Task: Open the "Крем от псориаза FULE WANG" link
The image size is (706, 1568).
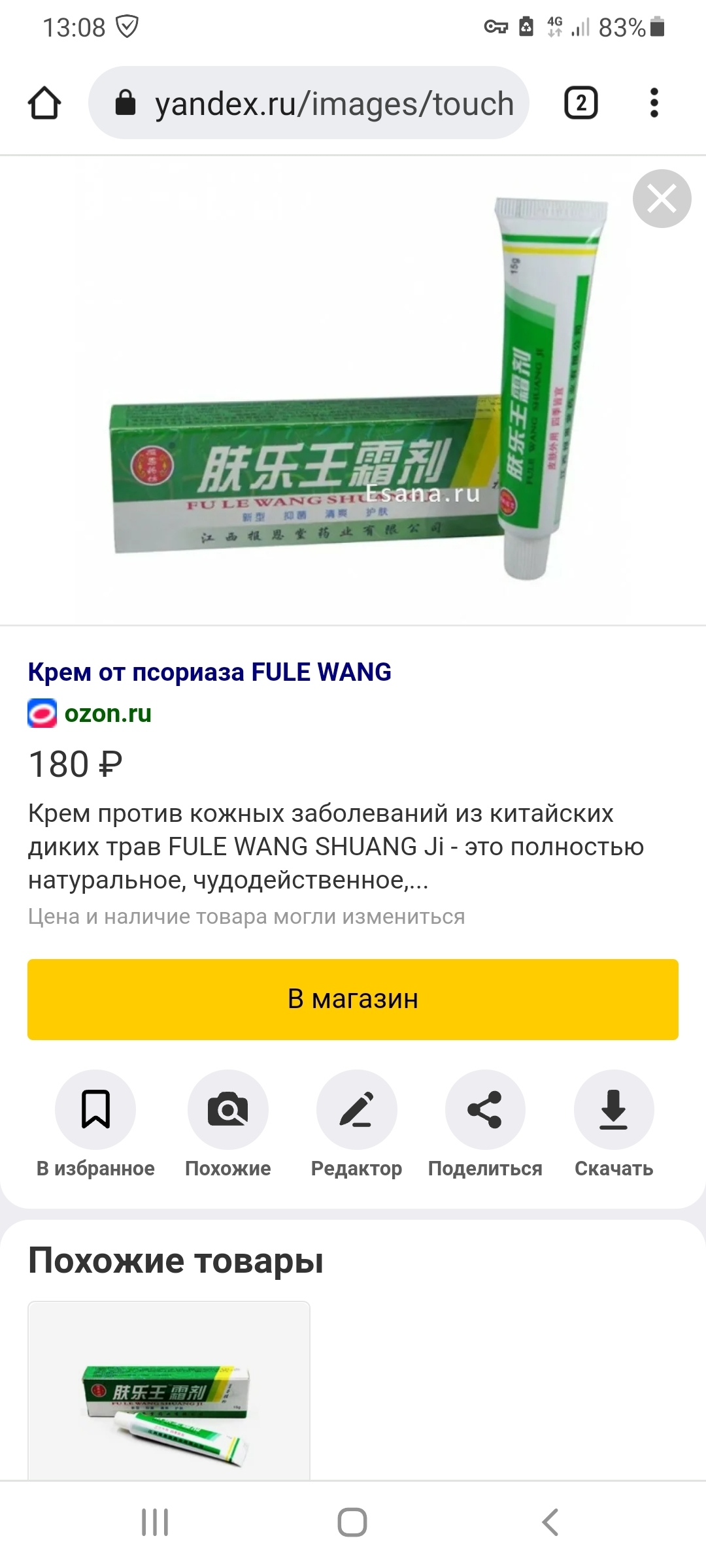Action: coord(209,672)
